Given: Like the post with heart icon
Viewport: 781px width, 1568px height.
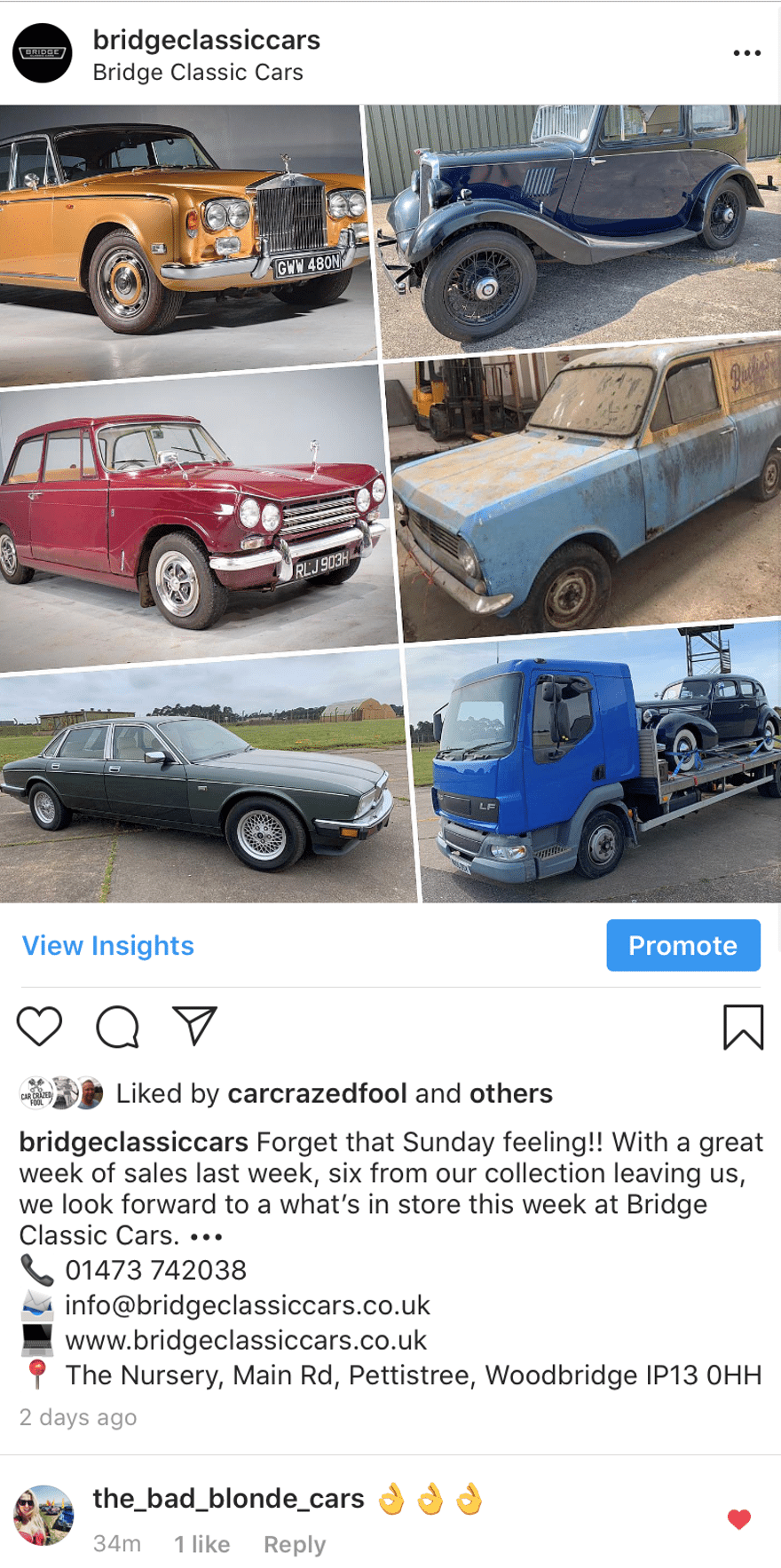Looking at the screenshot, I should click(40, 1027).
